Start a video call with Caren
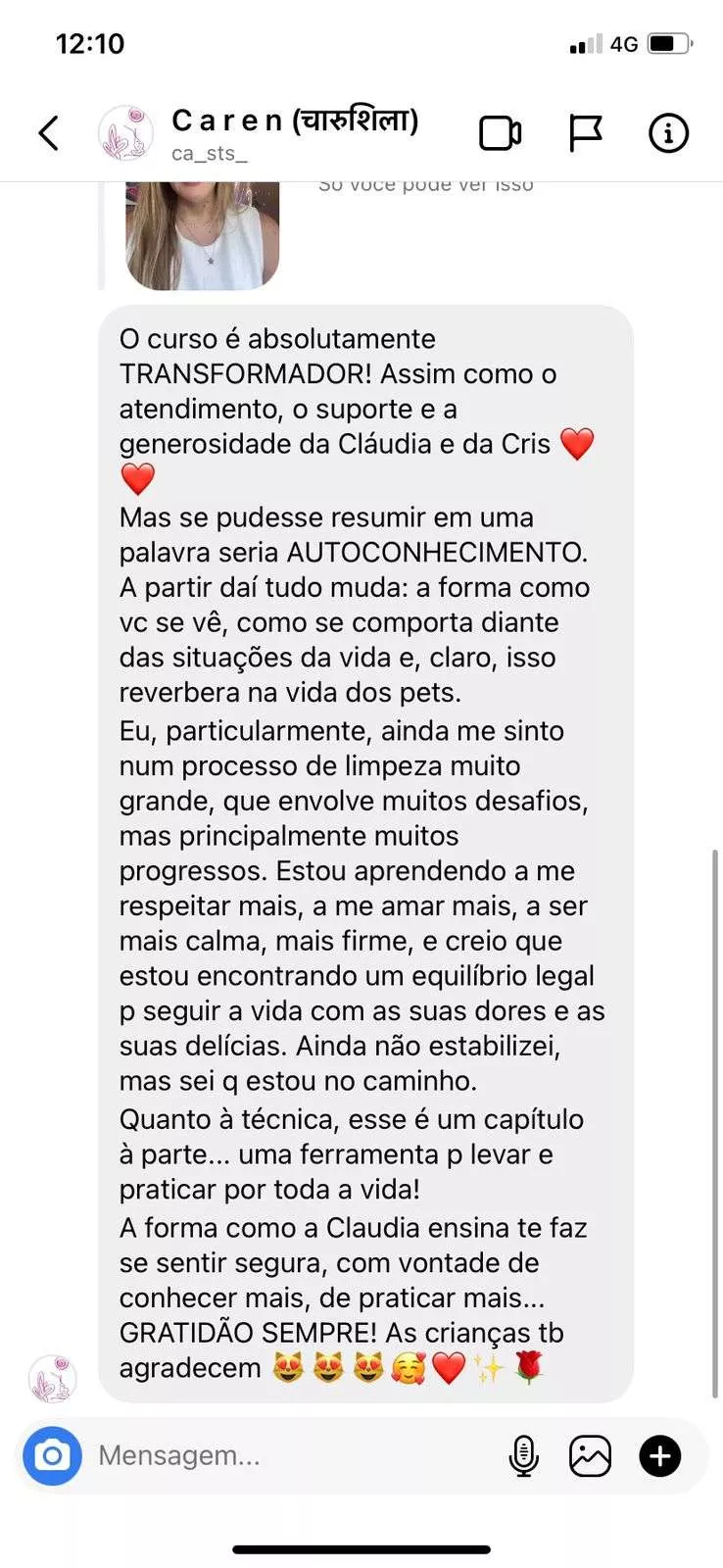This screenshot has width=723, height=1568. point(500,133)
